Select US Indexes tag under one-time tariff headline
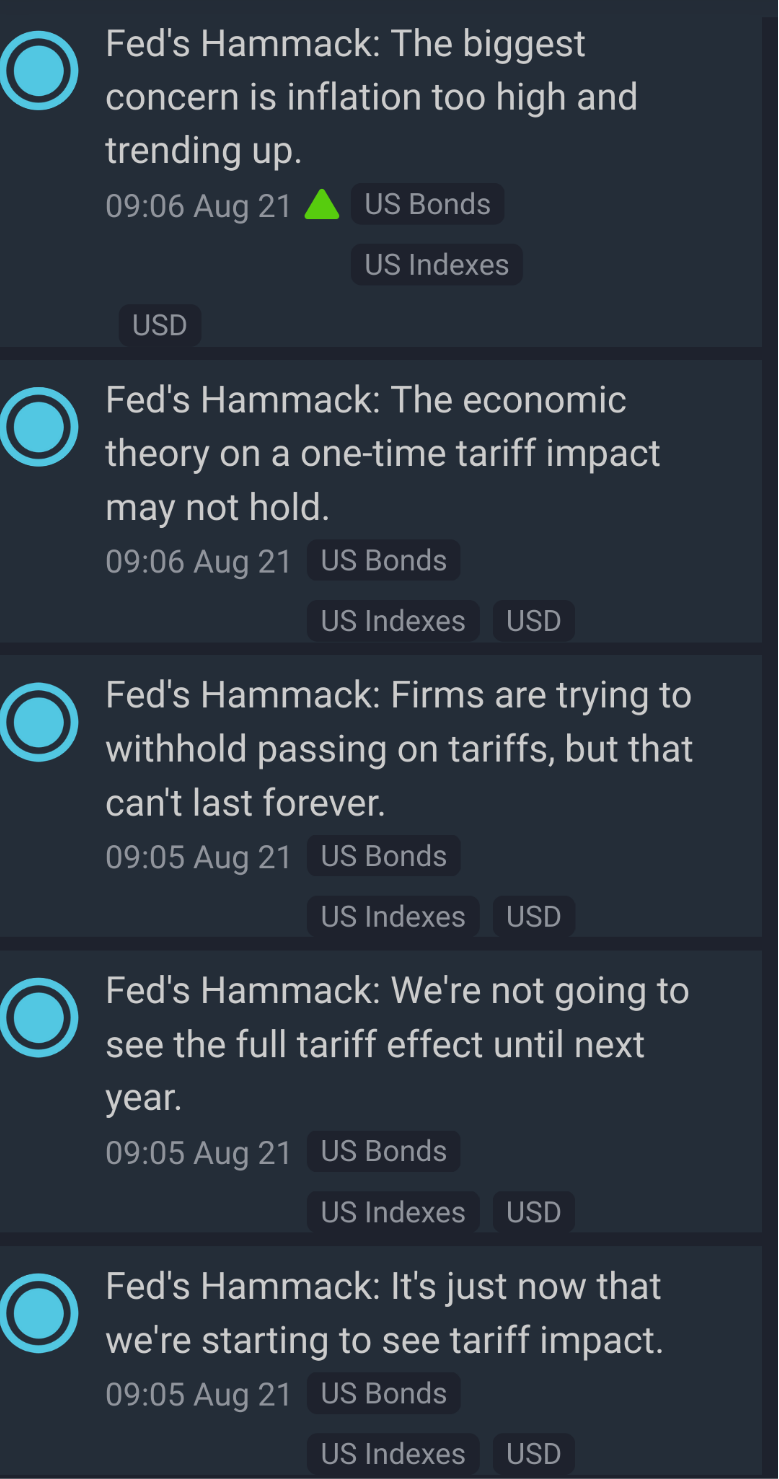 point(393,621)
